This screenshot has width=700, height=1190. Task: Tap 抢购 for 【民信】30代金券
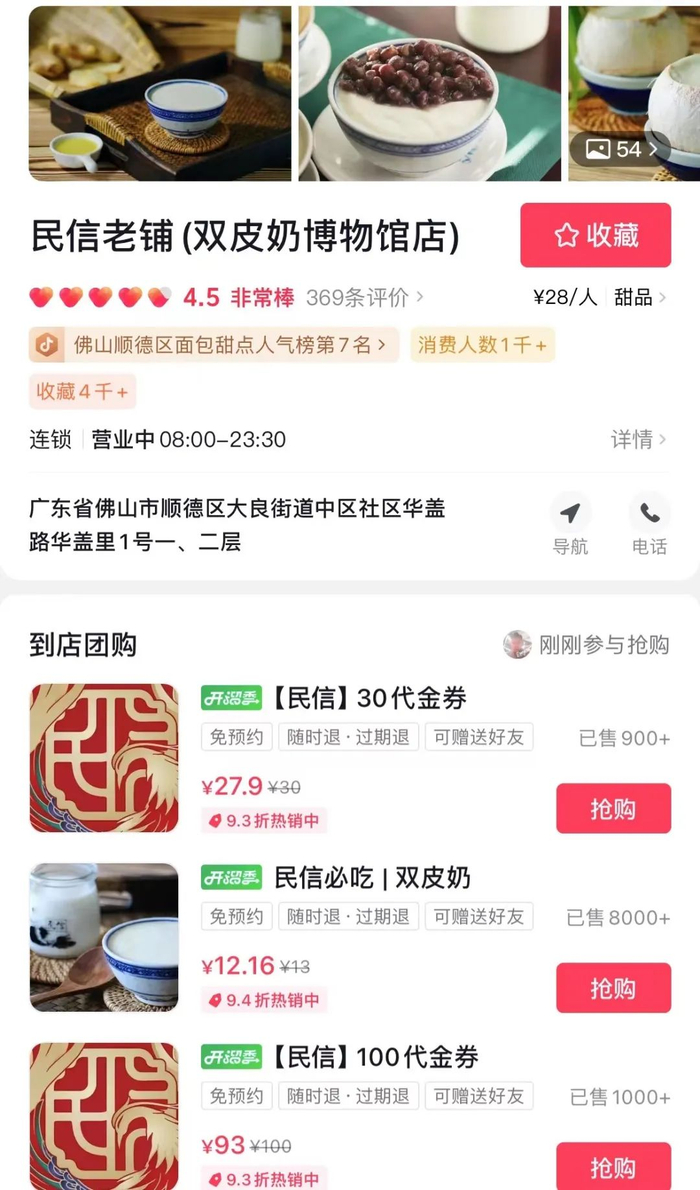pos(613,808)
